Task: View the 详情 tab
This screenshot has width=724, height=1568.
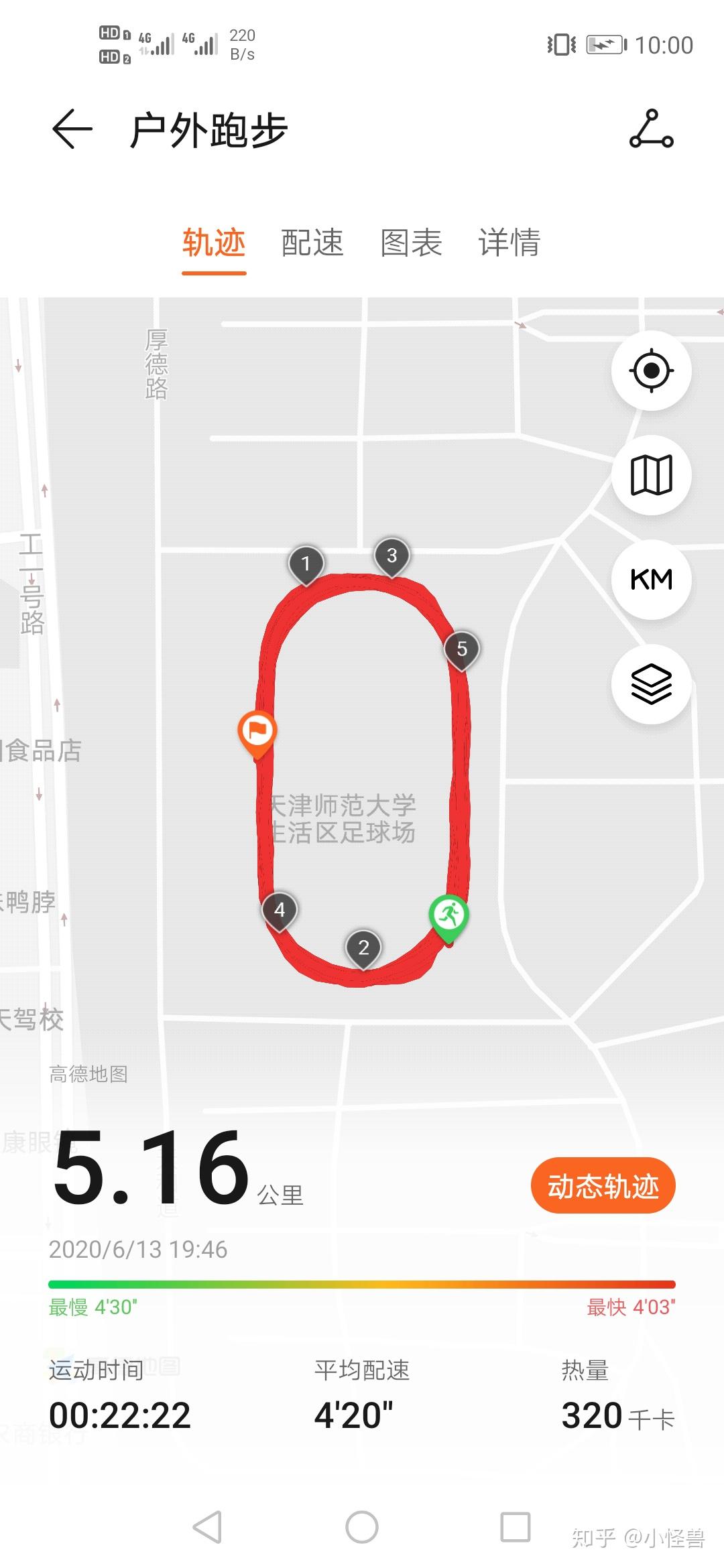Action: point(509,243)
